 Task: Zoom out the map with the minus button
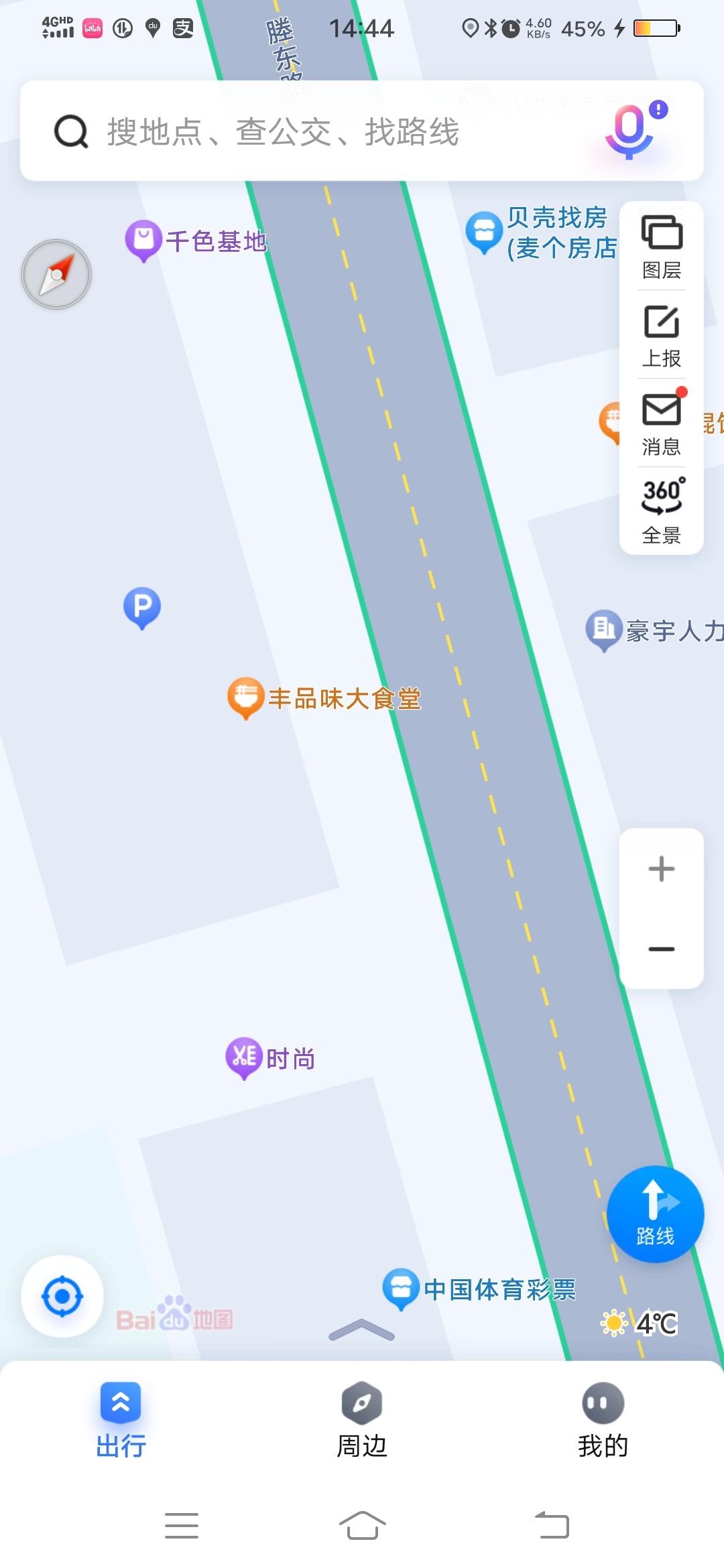click(x=662, y=949)
